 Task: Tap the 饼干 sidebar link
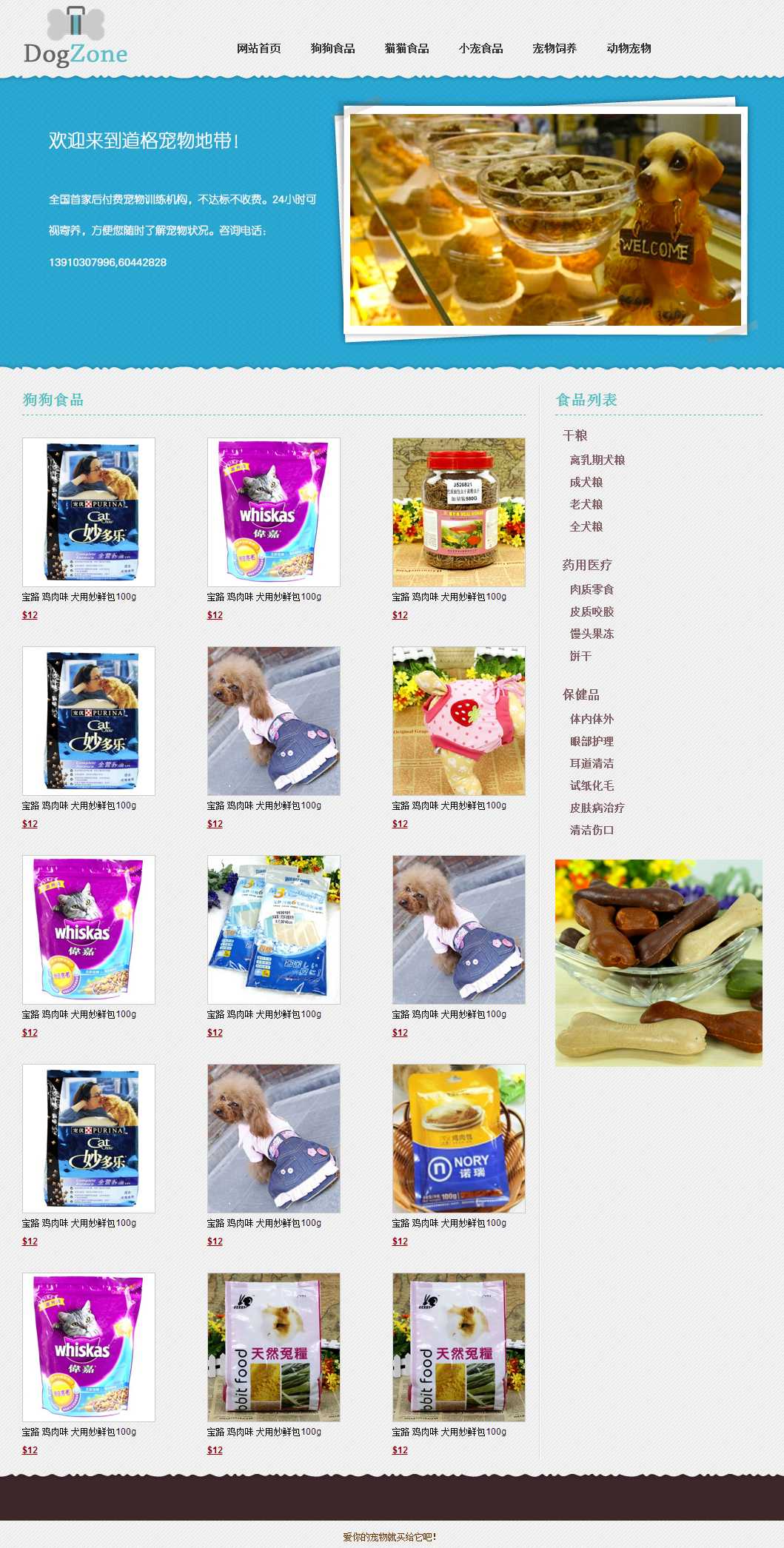point(580,656)
